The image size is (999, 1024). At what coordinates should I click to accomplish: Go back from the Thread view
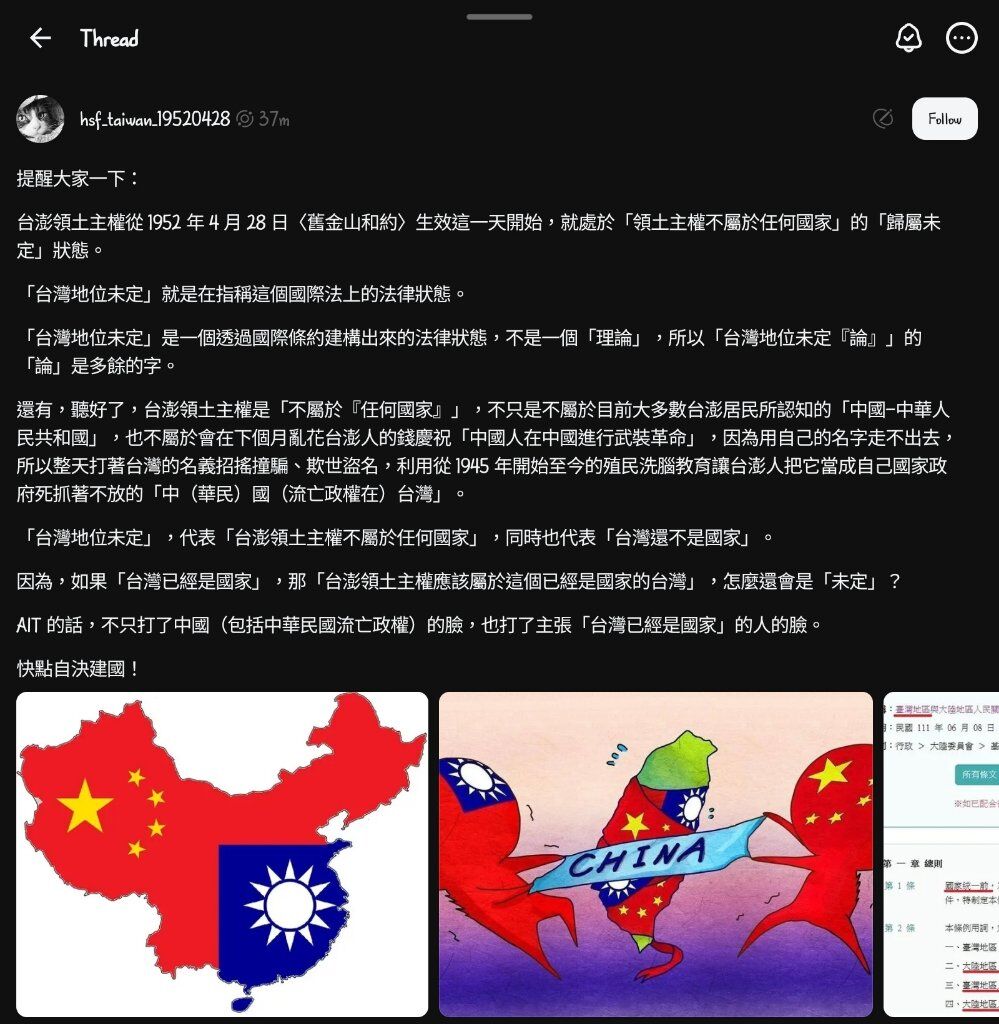click(40, 38)
